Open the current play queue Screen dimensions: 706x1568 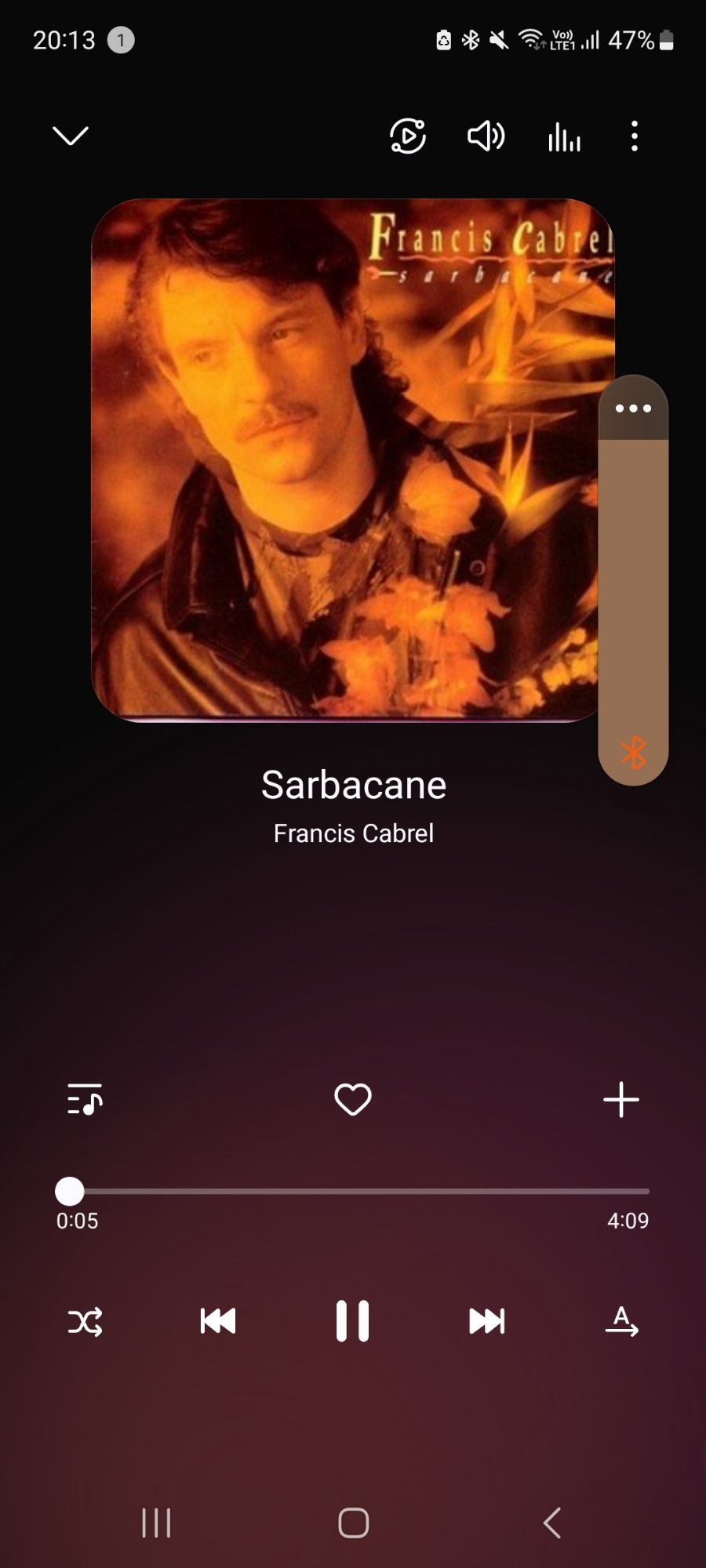[85, 1099]
